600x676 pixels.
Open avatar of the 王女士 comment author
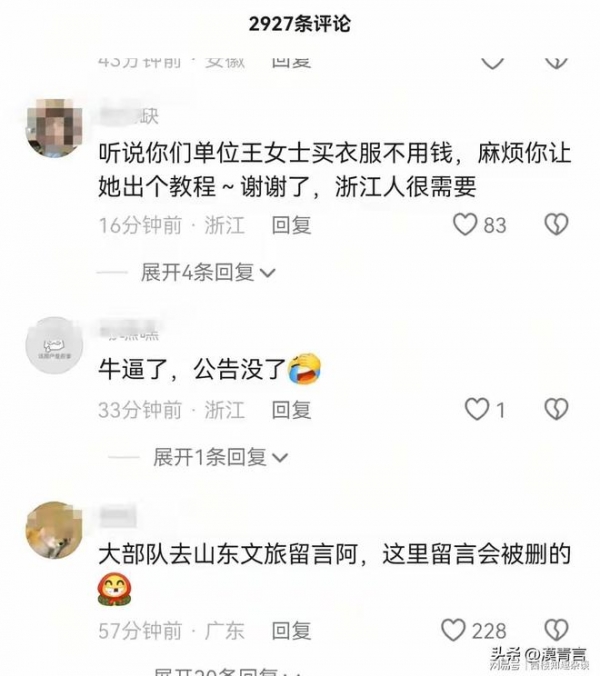[x=53, y=128]
